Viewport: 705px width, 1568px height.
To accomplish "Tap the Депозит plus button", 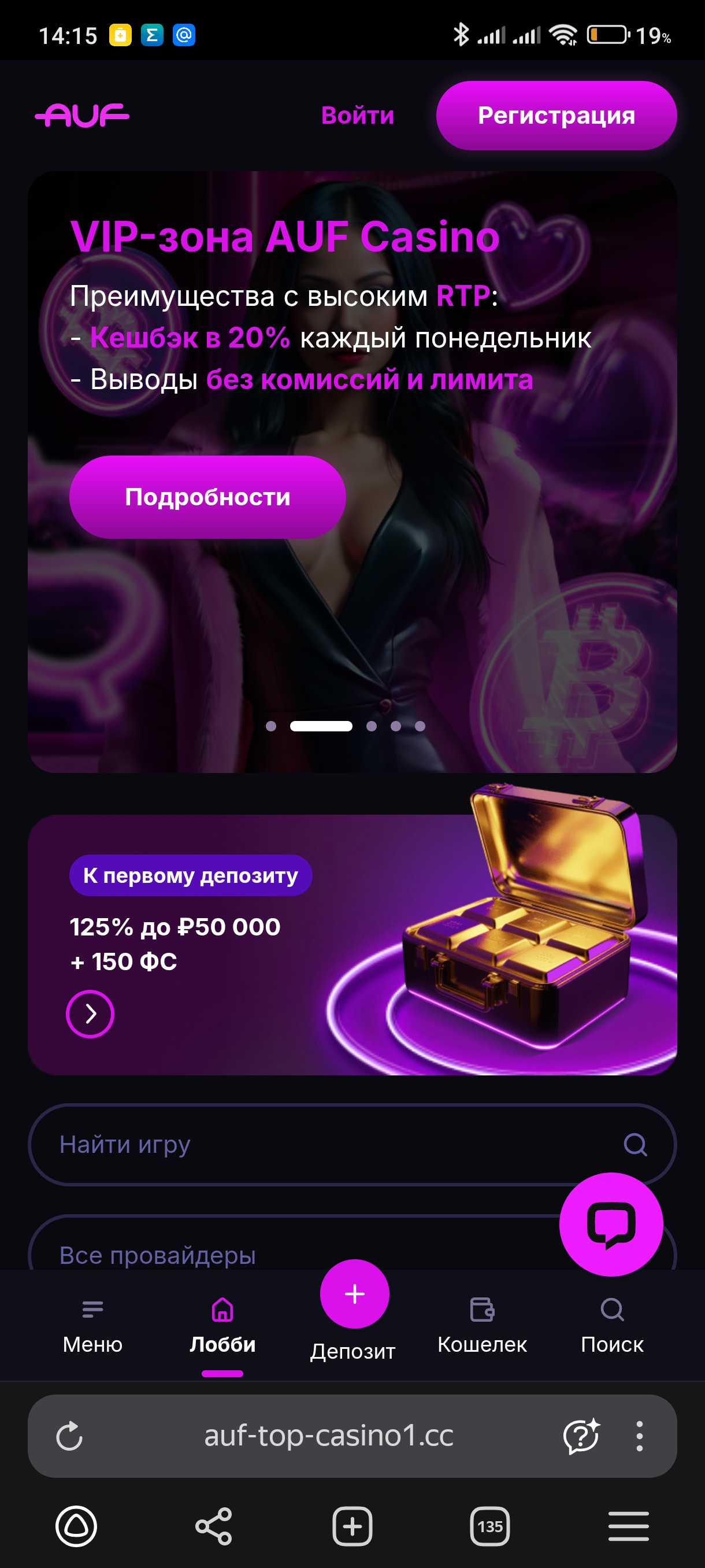I will 354,1294.
